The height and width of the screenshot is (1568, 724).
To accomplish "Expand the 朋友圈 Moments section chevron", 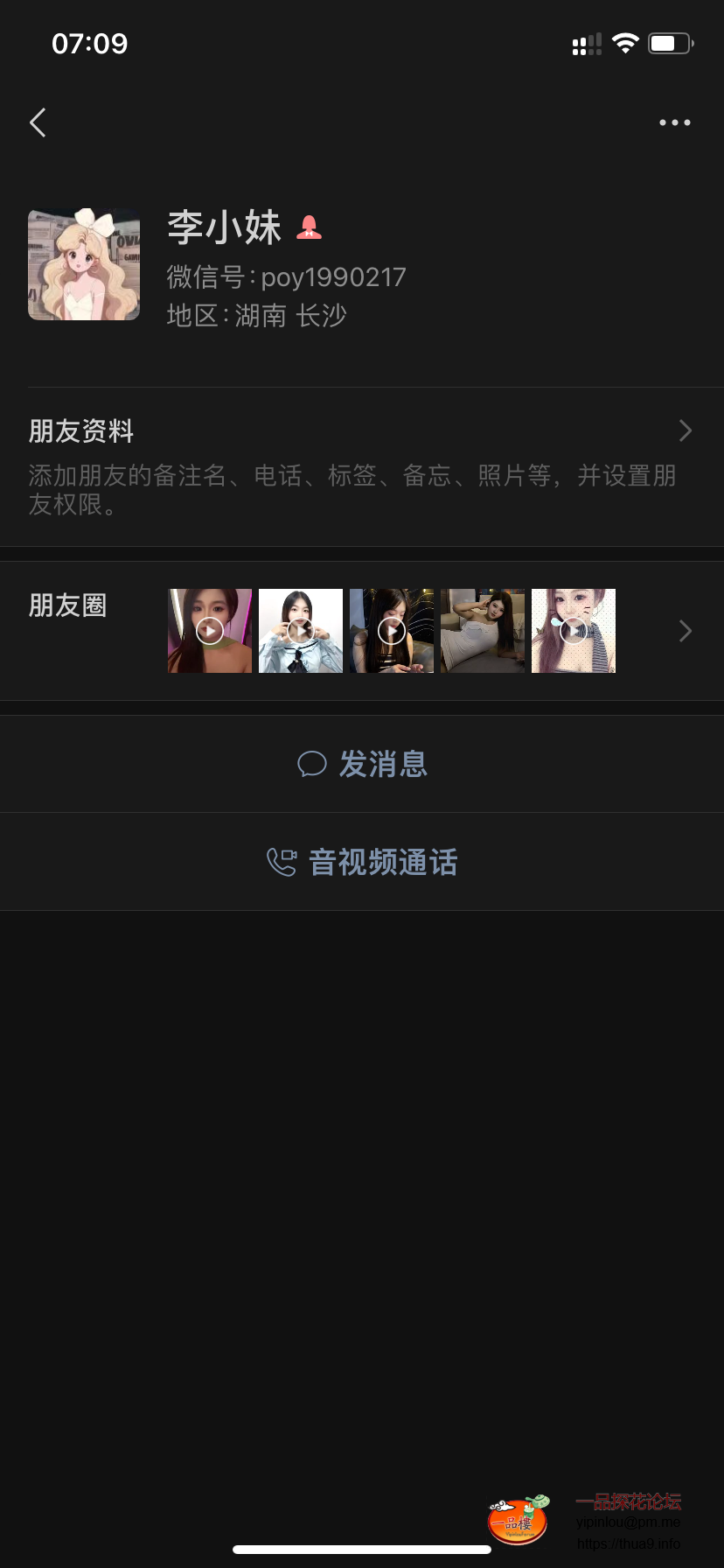I will point(685,631).
